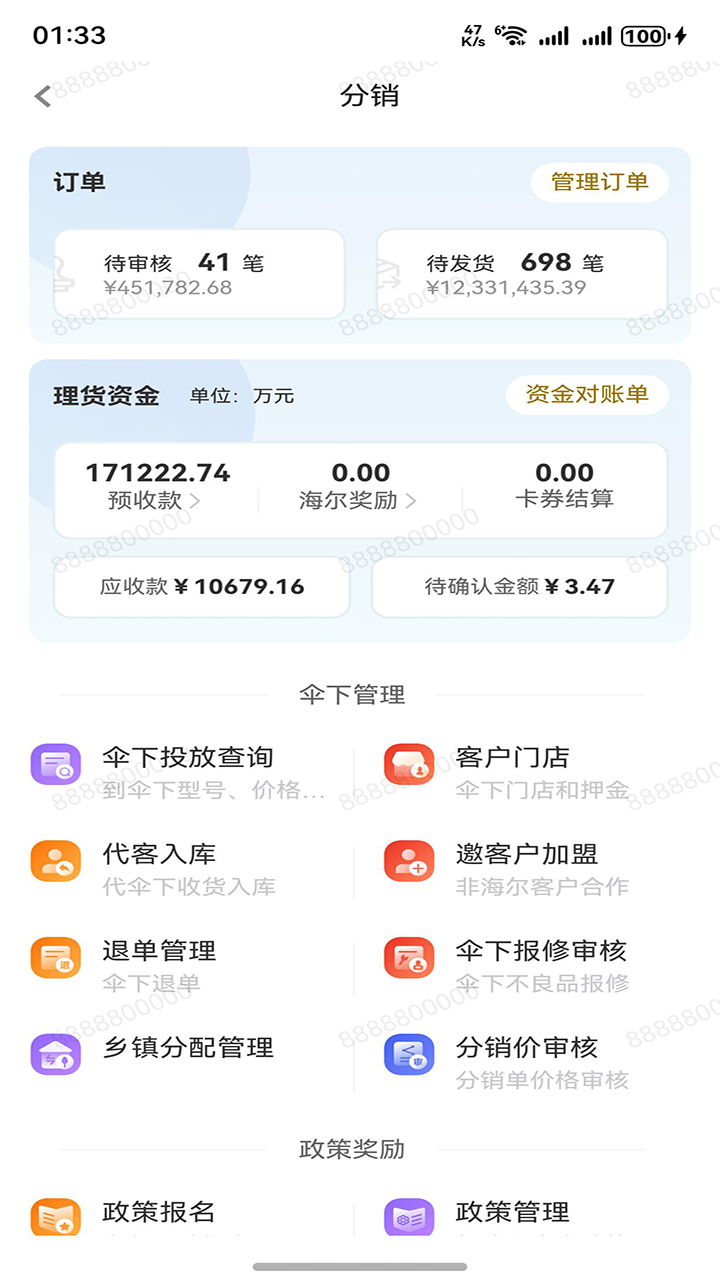
Task: Open the 待发货 pending shipment card
Action: [519, 273]
